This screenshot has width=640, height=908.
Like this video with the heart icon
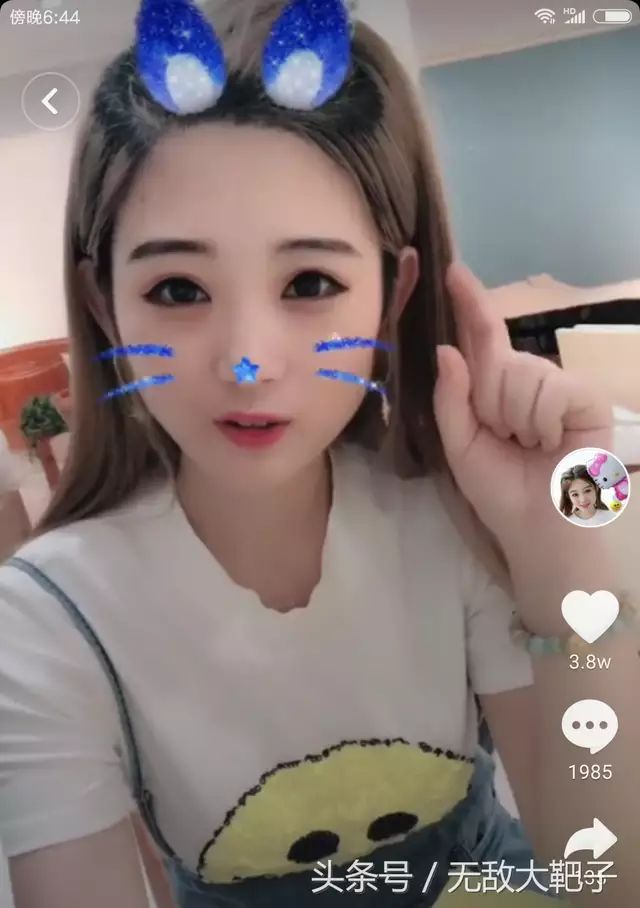[590, 616]
